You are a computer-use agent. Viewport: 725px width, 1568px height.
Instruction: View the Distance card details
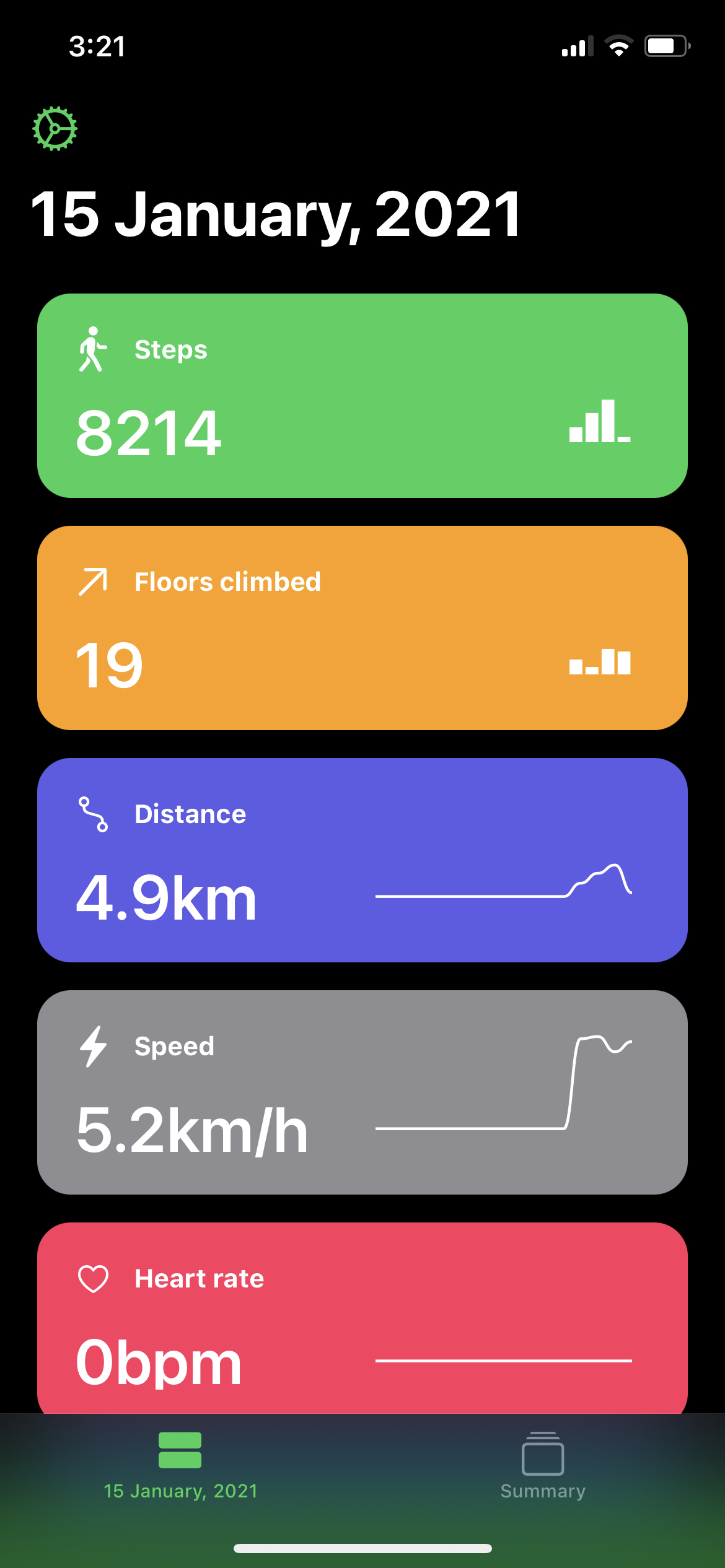[x=362, y=860]
